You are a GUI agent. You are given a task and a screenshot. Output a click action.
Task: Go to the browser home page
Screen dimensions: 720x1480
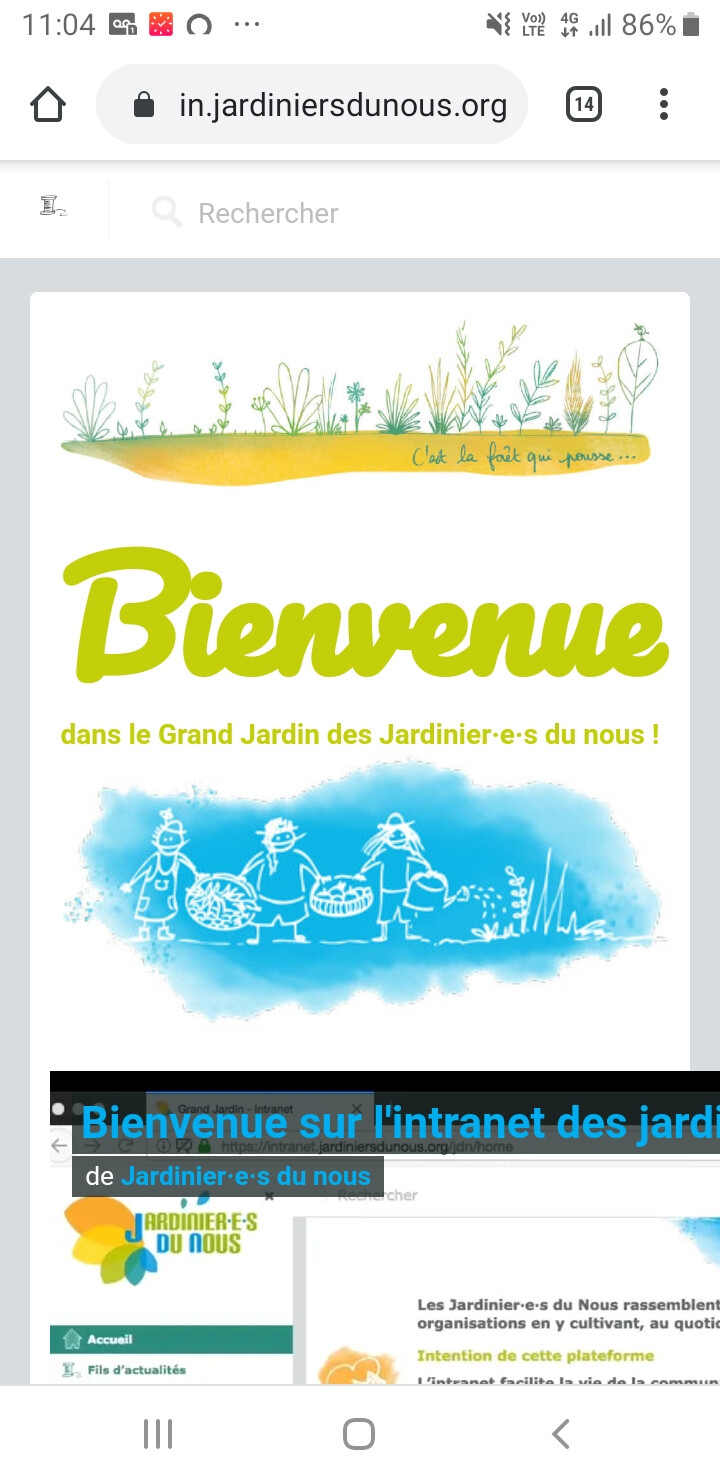click(48, 105)
